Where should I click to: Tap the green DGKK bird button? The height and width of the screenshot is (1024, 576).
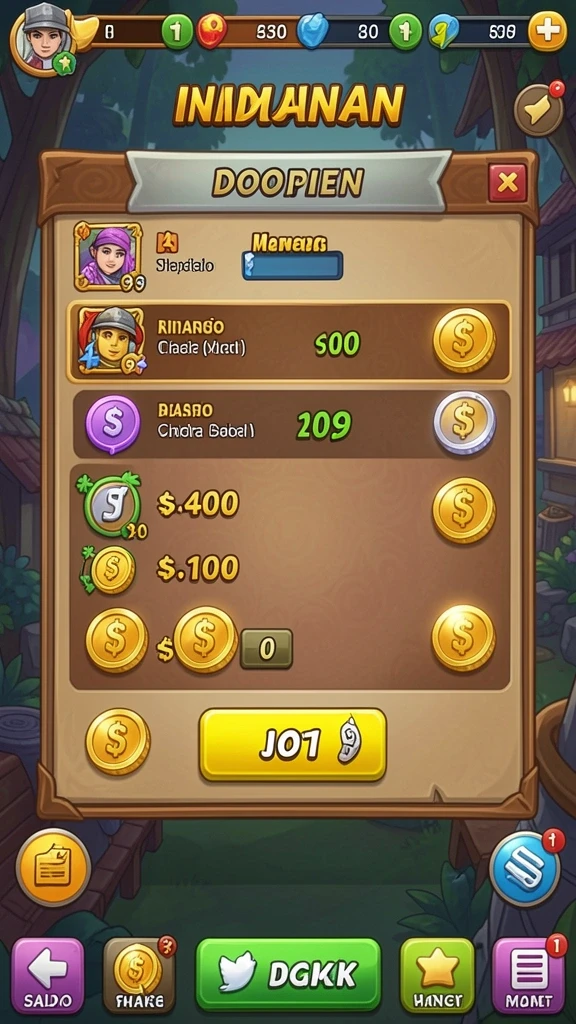[x=288, y=975]
